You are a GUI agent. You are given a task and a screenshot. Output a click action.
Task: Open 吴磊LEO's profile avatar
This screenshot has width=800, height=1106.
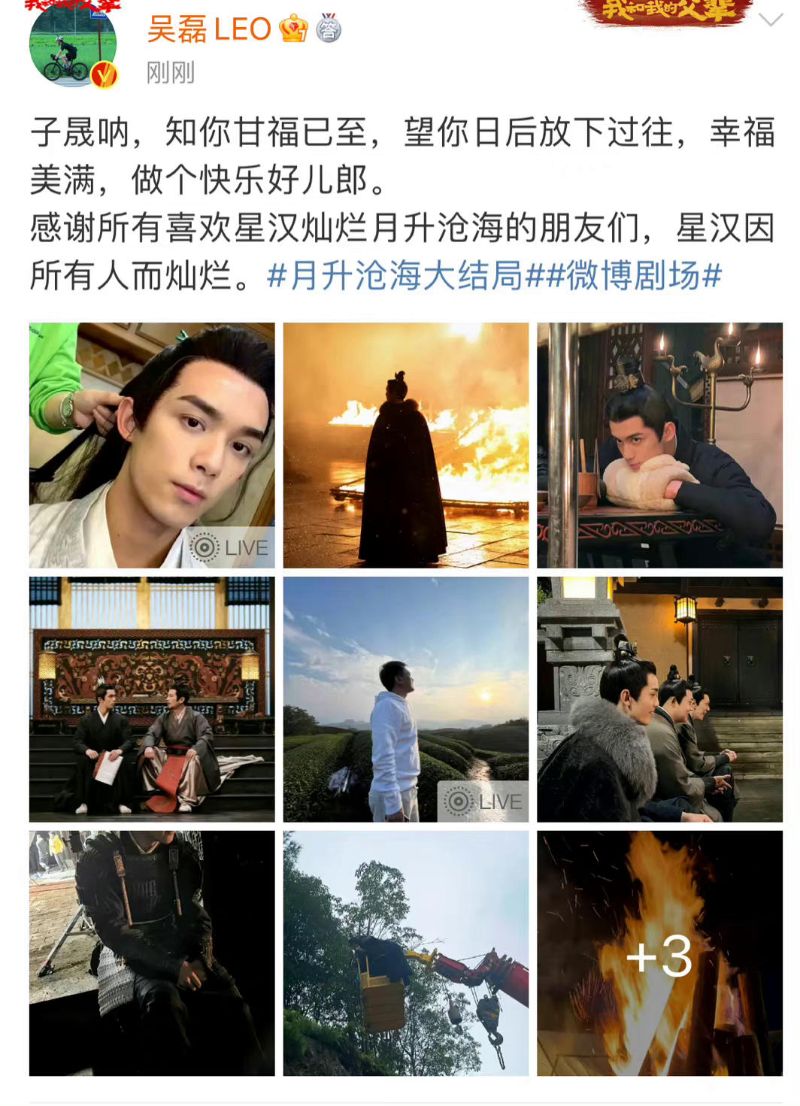coord(73,44)
